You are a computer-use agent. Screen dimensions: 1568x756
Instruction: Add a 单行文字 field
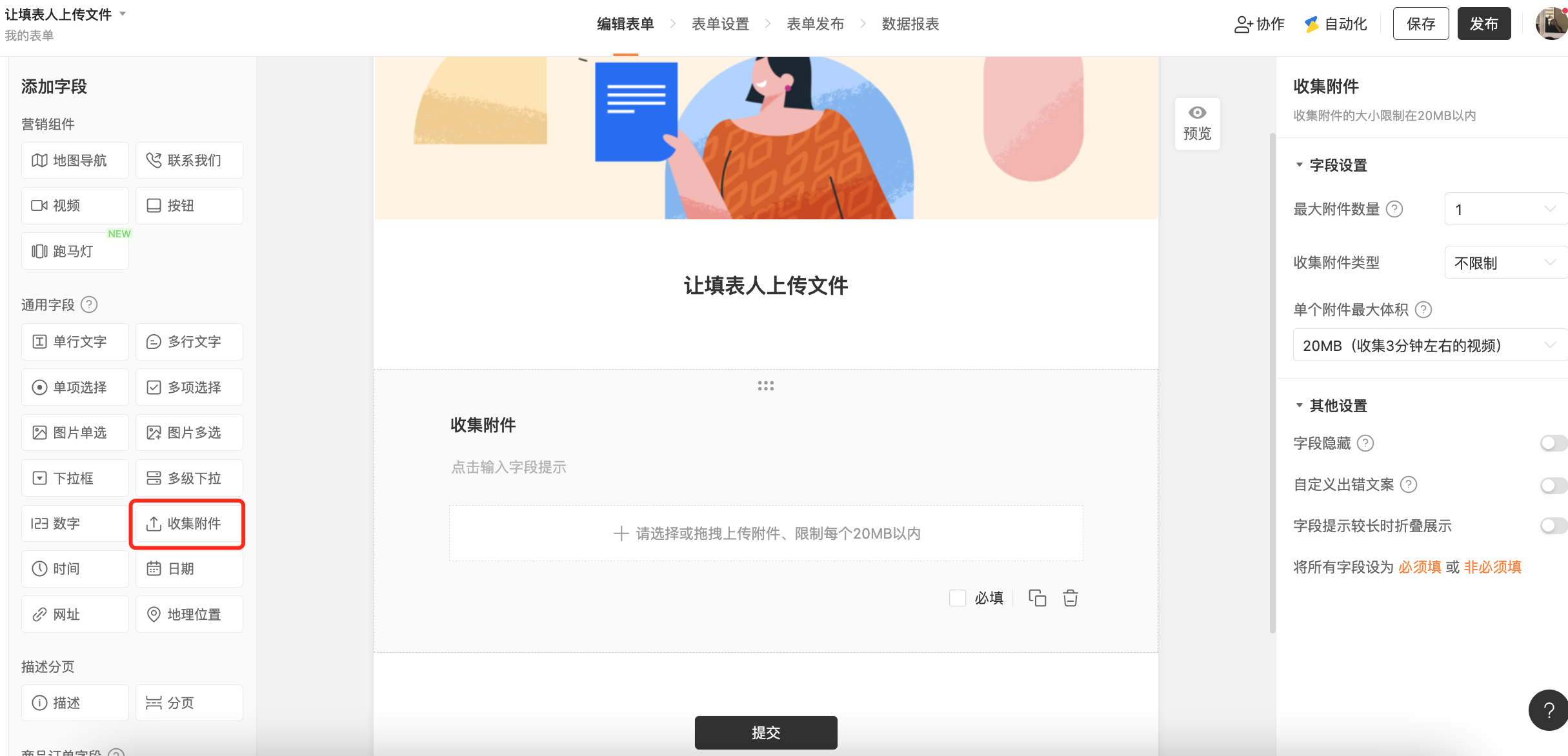coord(75,341)
